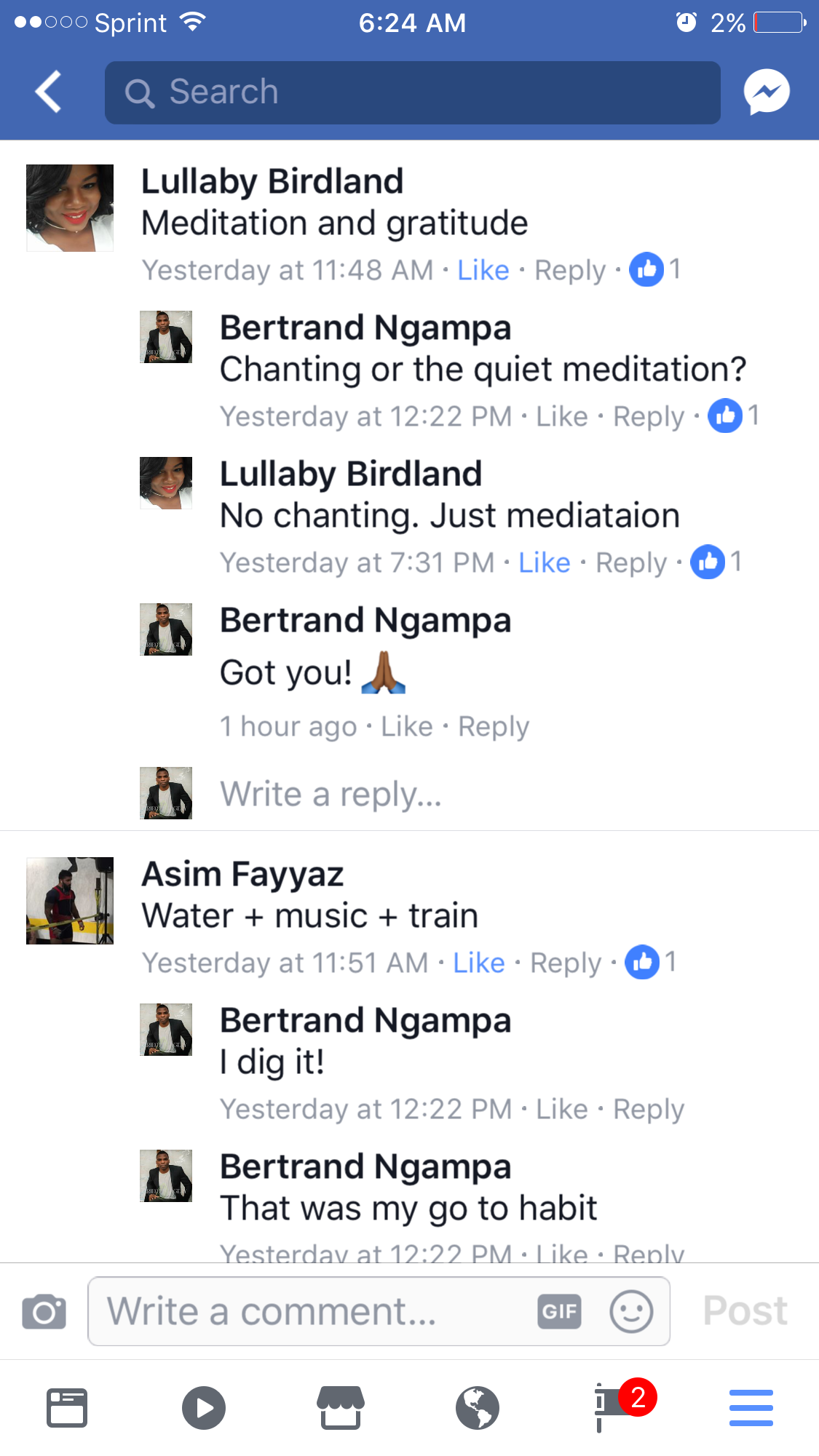Attach a photo with the camera icon

[44, 1312]
